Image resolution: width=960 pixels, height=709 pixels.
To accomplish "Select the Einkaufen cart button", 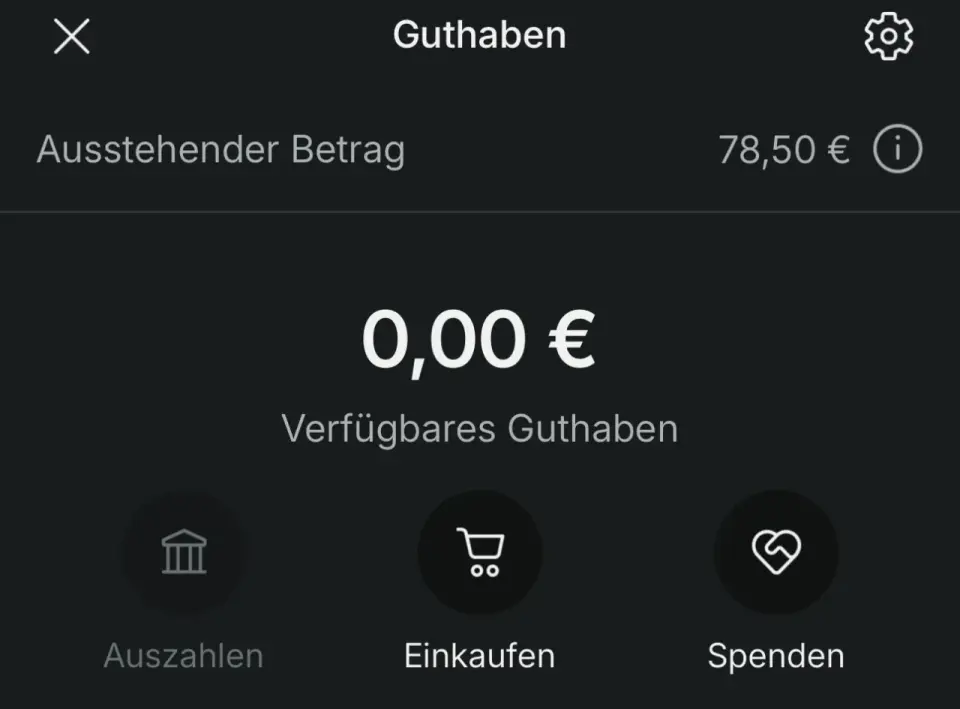I will point(480,552).
